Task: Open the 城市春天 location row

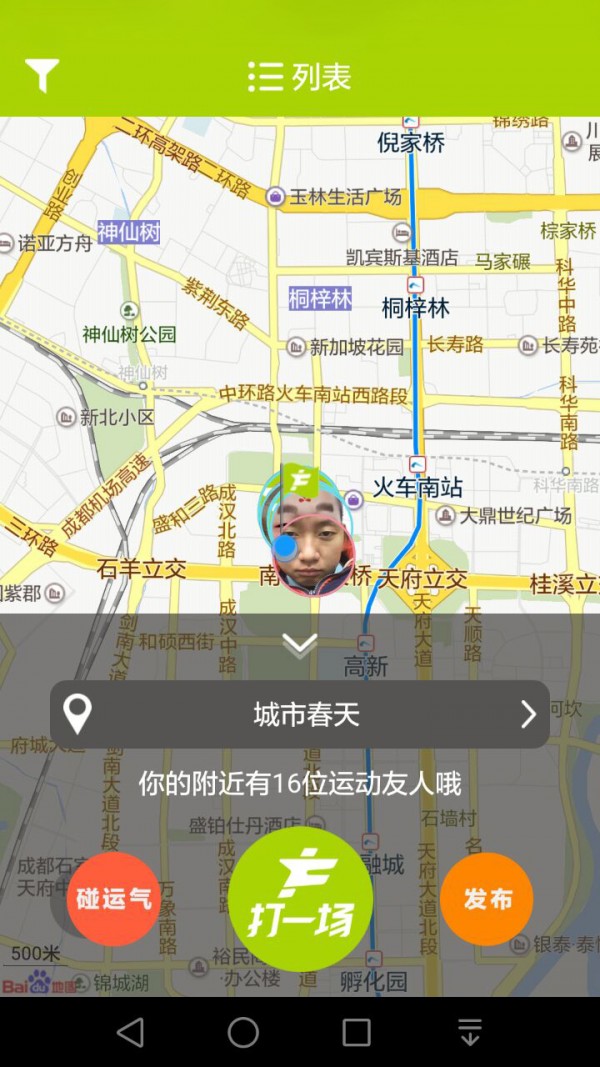Action: [x=300, y=714]
